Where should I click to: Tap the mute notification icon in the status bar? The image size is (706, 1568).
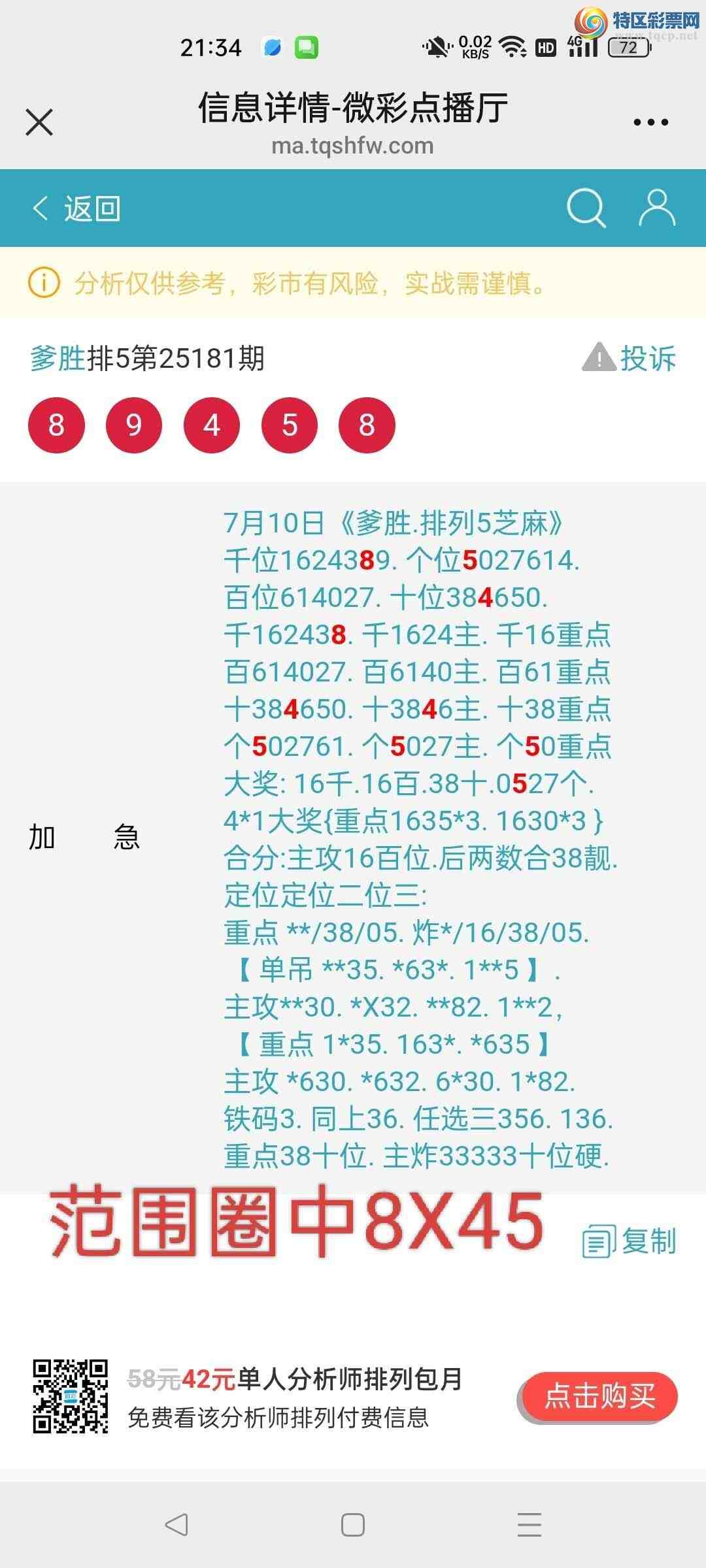click(x=437, y=47)
